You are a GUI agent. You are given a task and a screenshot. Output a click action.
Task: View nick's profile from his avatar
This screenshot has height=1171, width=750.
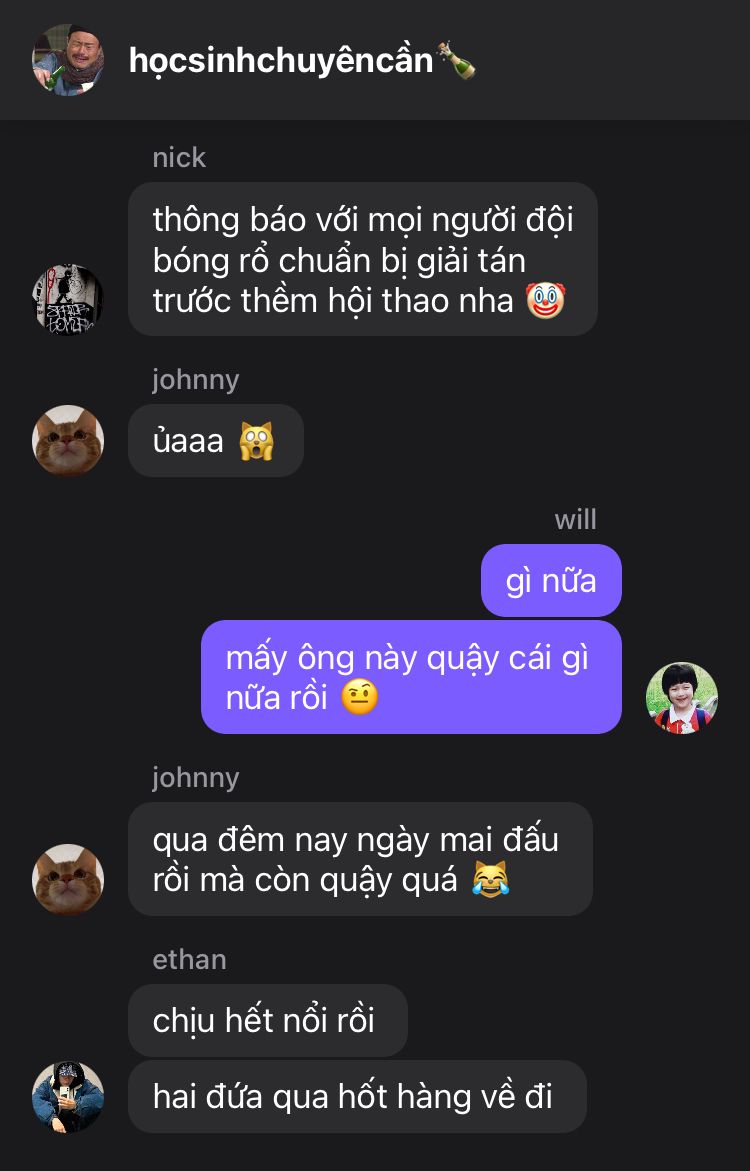68,299
